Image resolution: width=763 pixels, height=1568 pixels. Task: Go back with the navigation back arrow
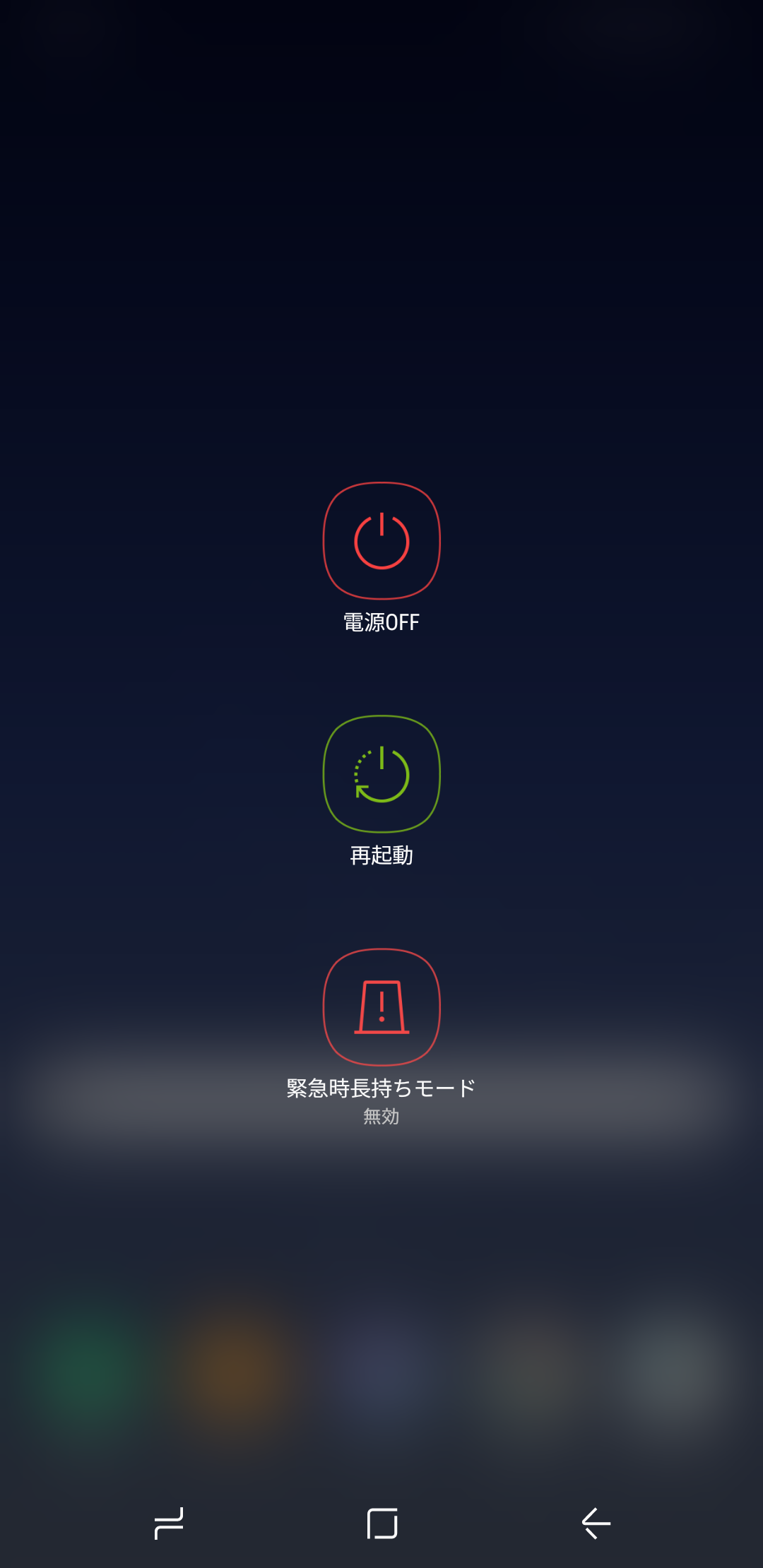tap(596, 1523)
